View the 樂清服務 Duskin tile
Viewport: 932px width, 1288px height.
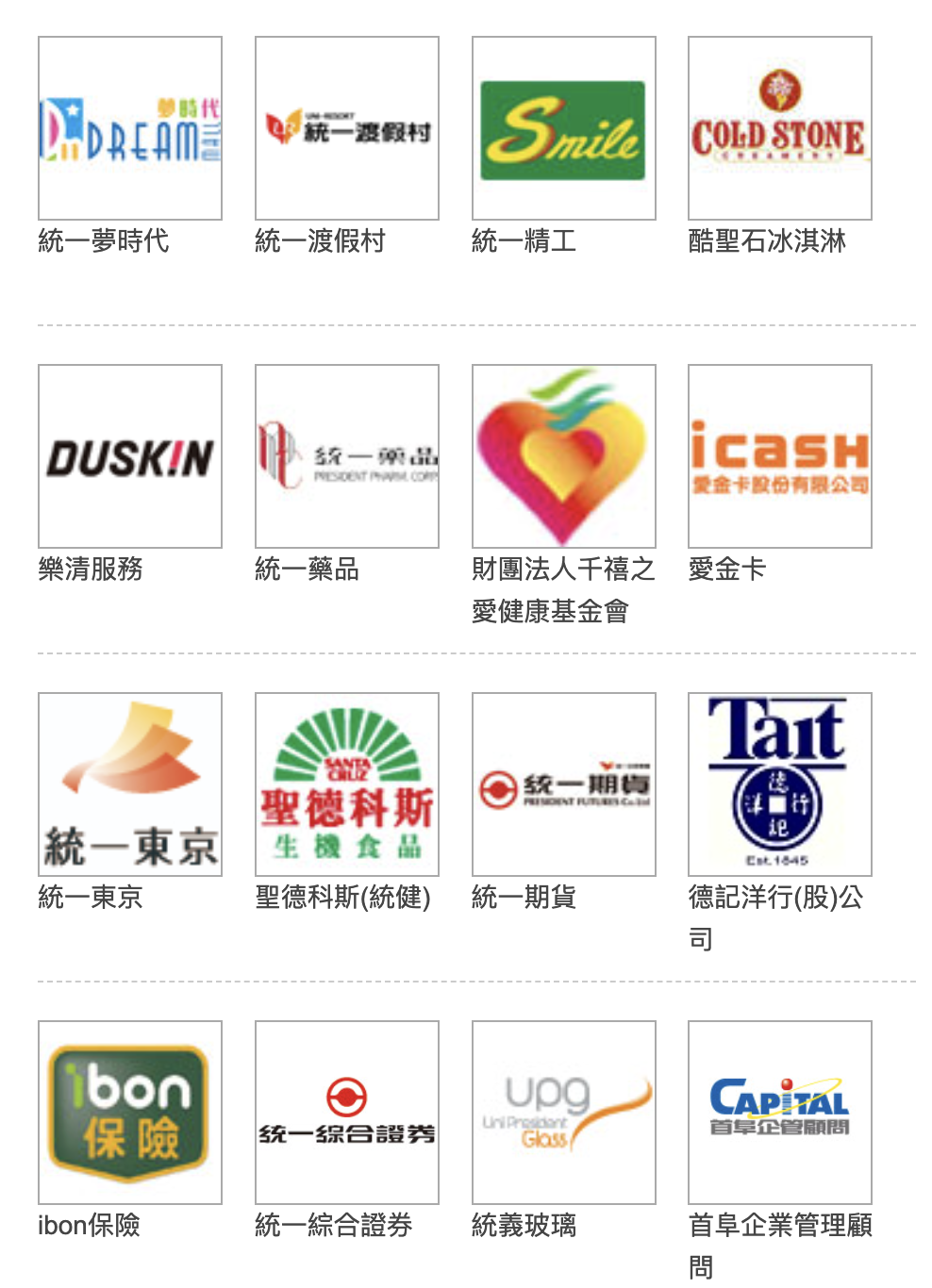(x=130, y=456)
